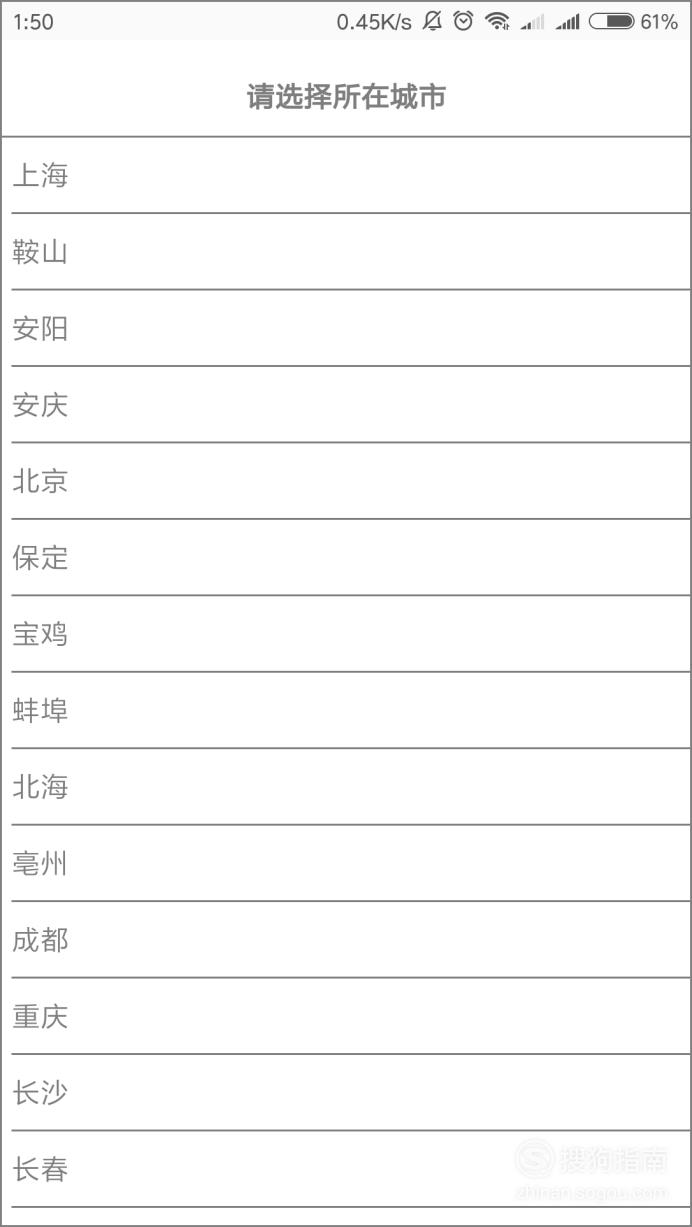This screenshot has width=692, height=1227.
Task: Choose 长春 as your city
Action: tap(346, 1169)
